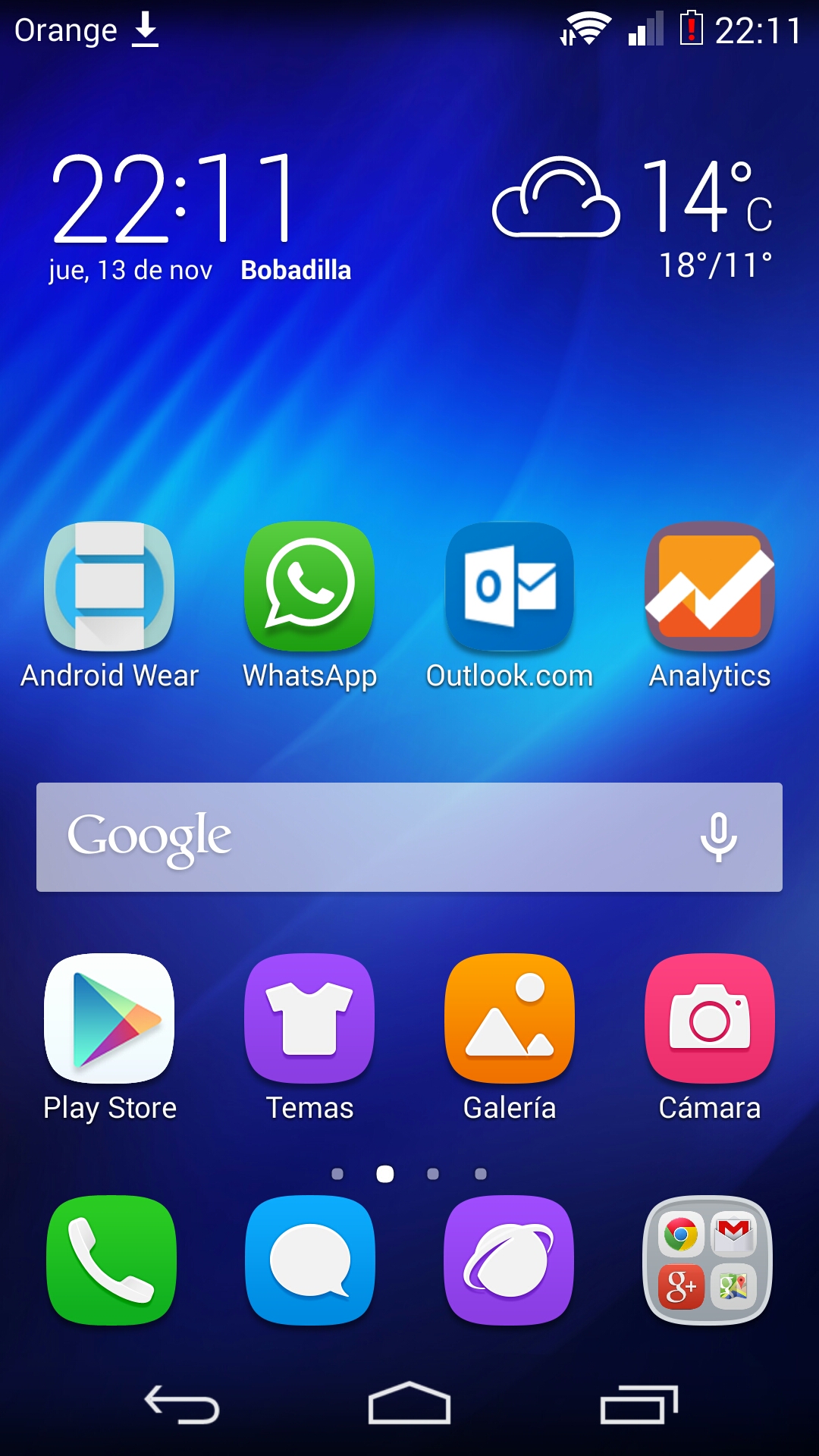819x1456 pixels.
Task: Open recent apps from the navigation bar
Action: tap(639, 1404)
